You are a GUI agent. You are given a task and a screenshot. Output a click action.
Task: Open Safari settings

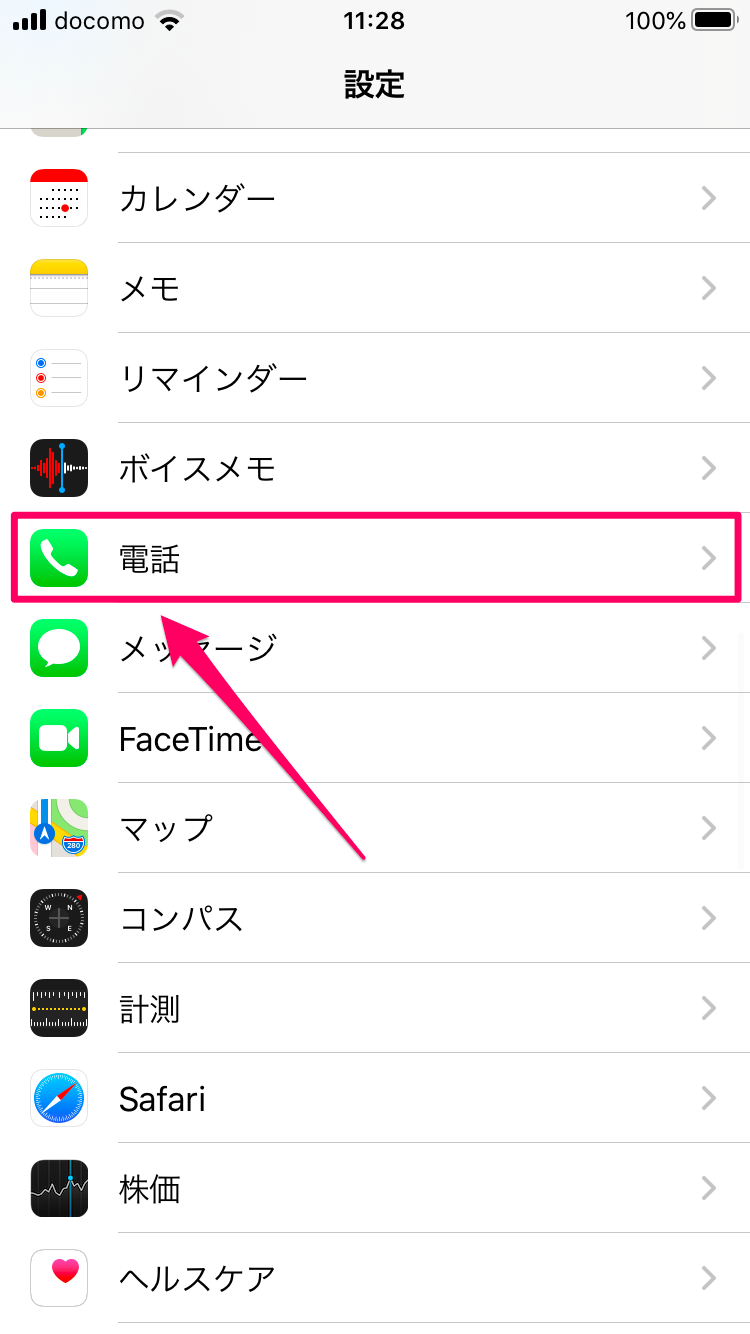(375, 1098)
